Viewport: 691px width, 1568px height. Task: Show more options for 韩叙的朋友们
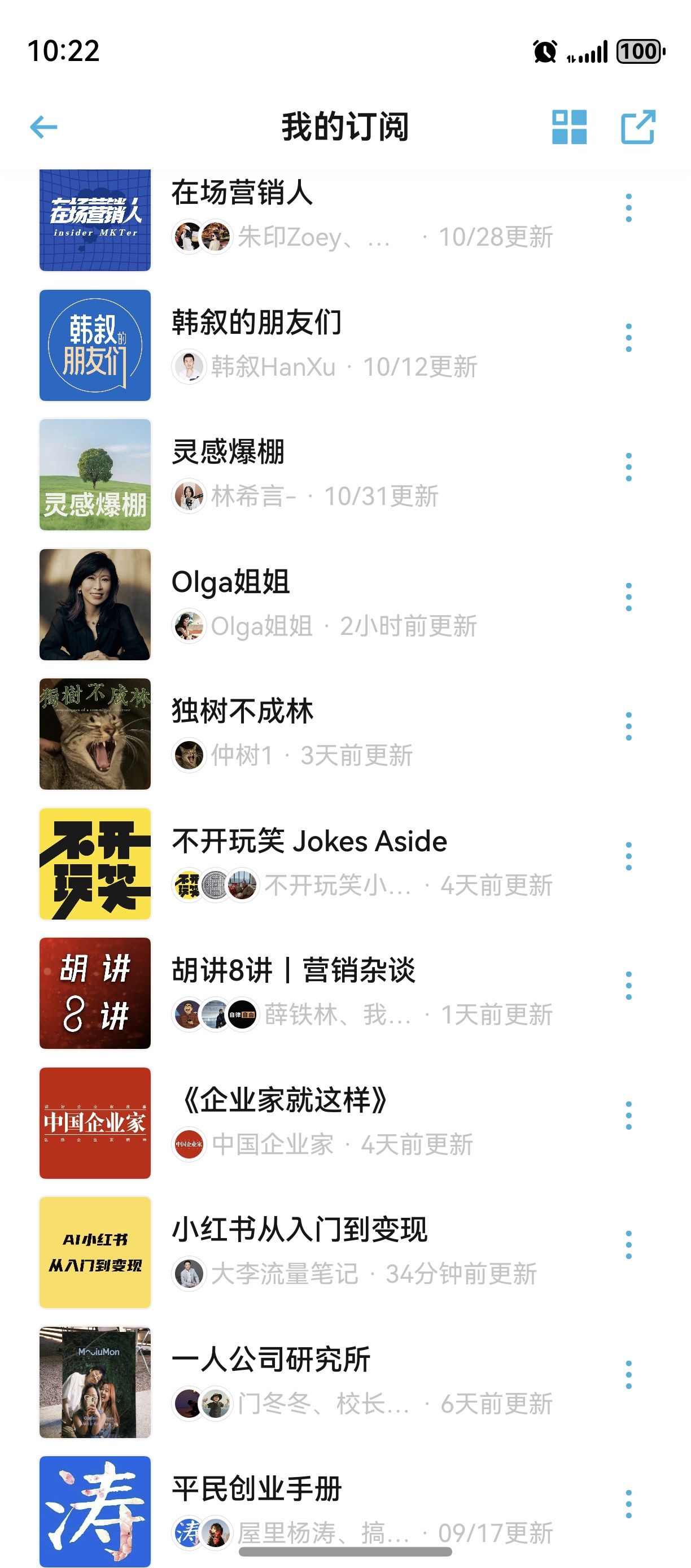click(x=628, y=338)
